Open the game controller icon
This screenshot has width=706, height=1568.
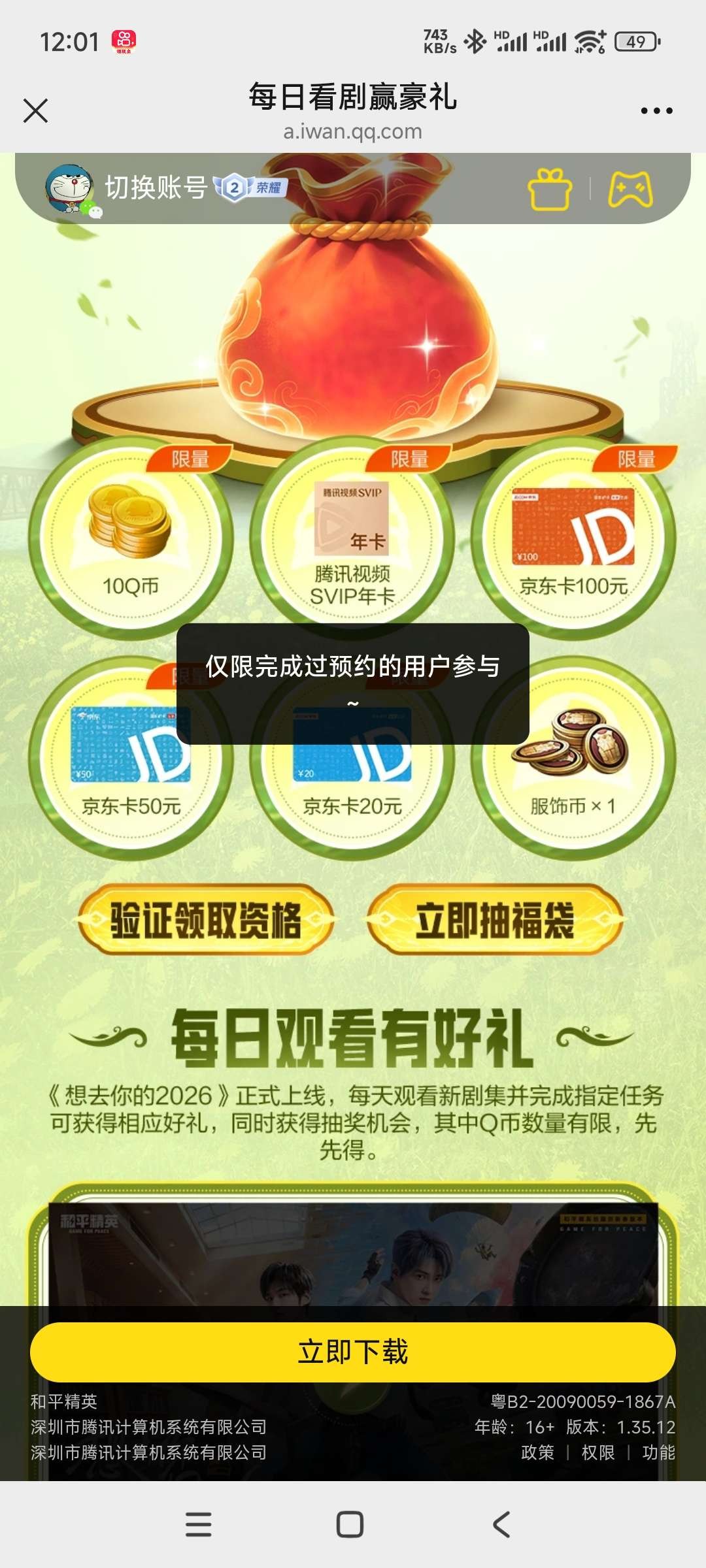click(x=630, y=189)
